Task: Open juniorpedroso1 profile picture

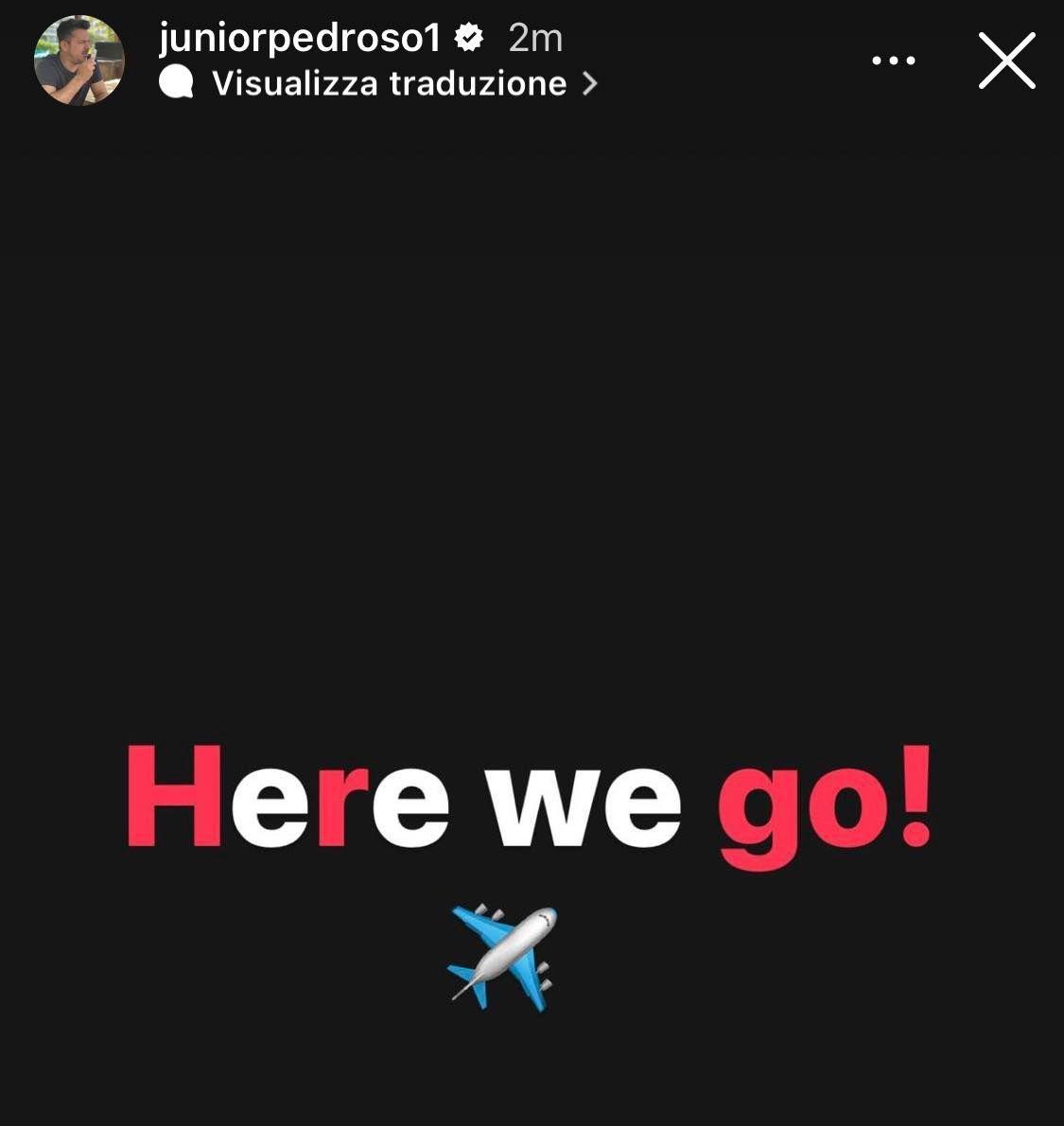Action: (x=79, y=61)
